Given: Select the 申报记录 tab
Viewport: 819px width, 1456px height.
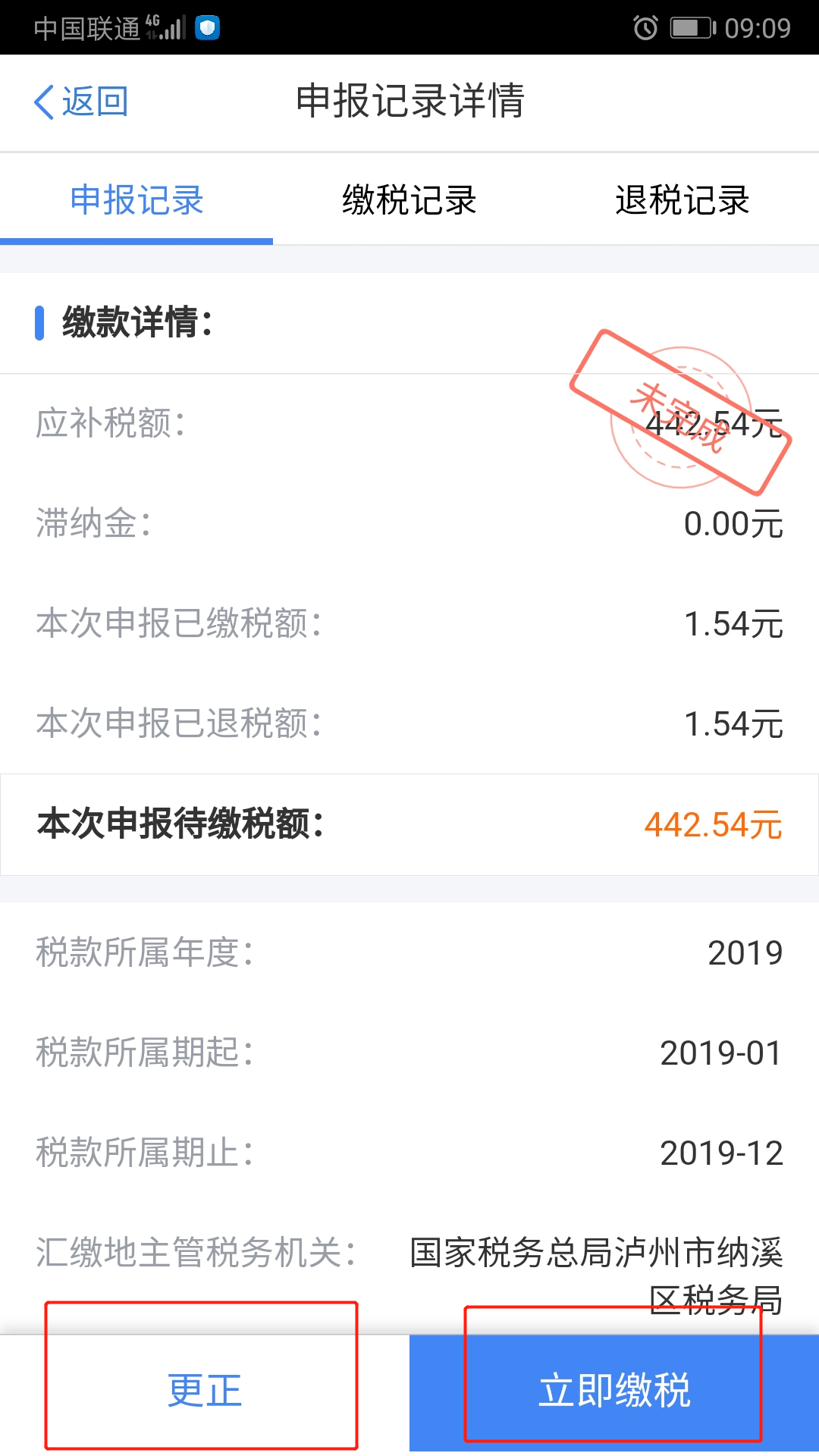Looking at the screenshot, I should coord(136,200).
